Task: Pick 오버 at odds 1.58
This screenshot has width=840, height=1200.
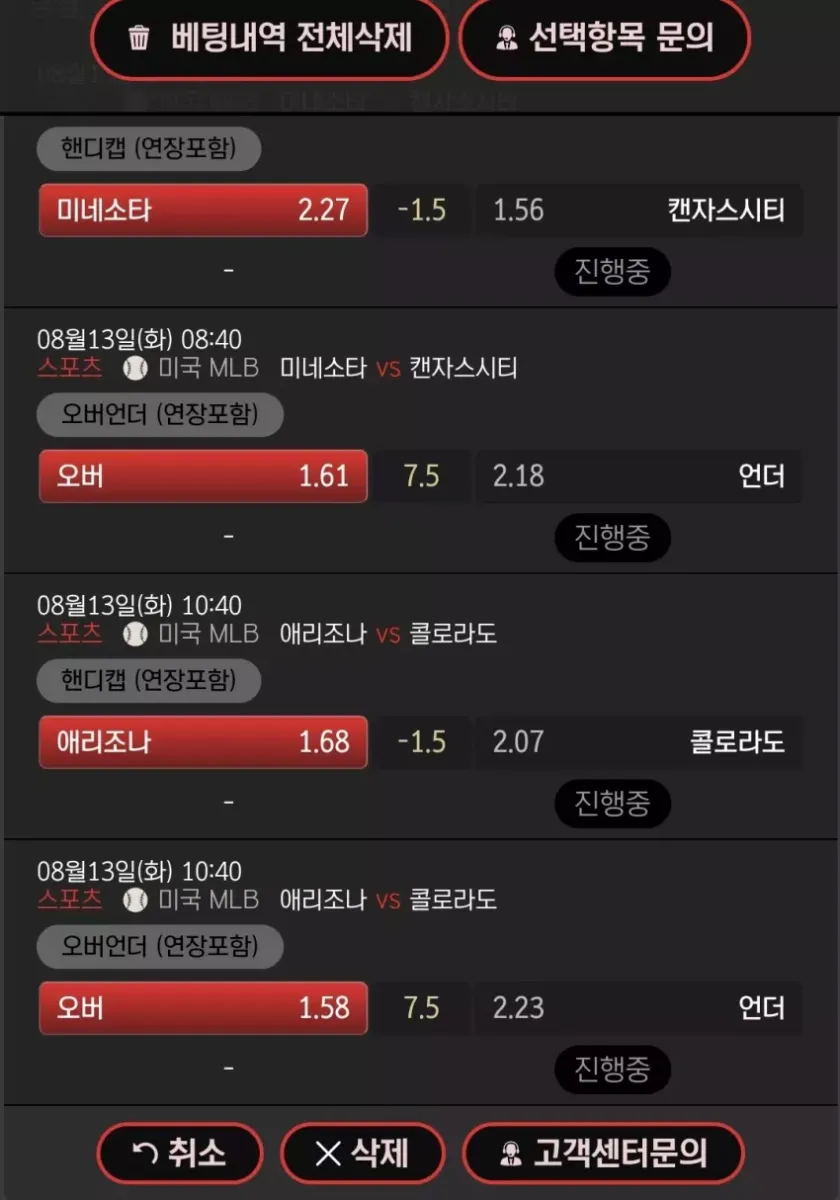Action: (x=203, y=1008)
